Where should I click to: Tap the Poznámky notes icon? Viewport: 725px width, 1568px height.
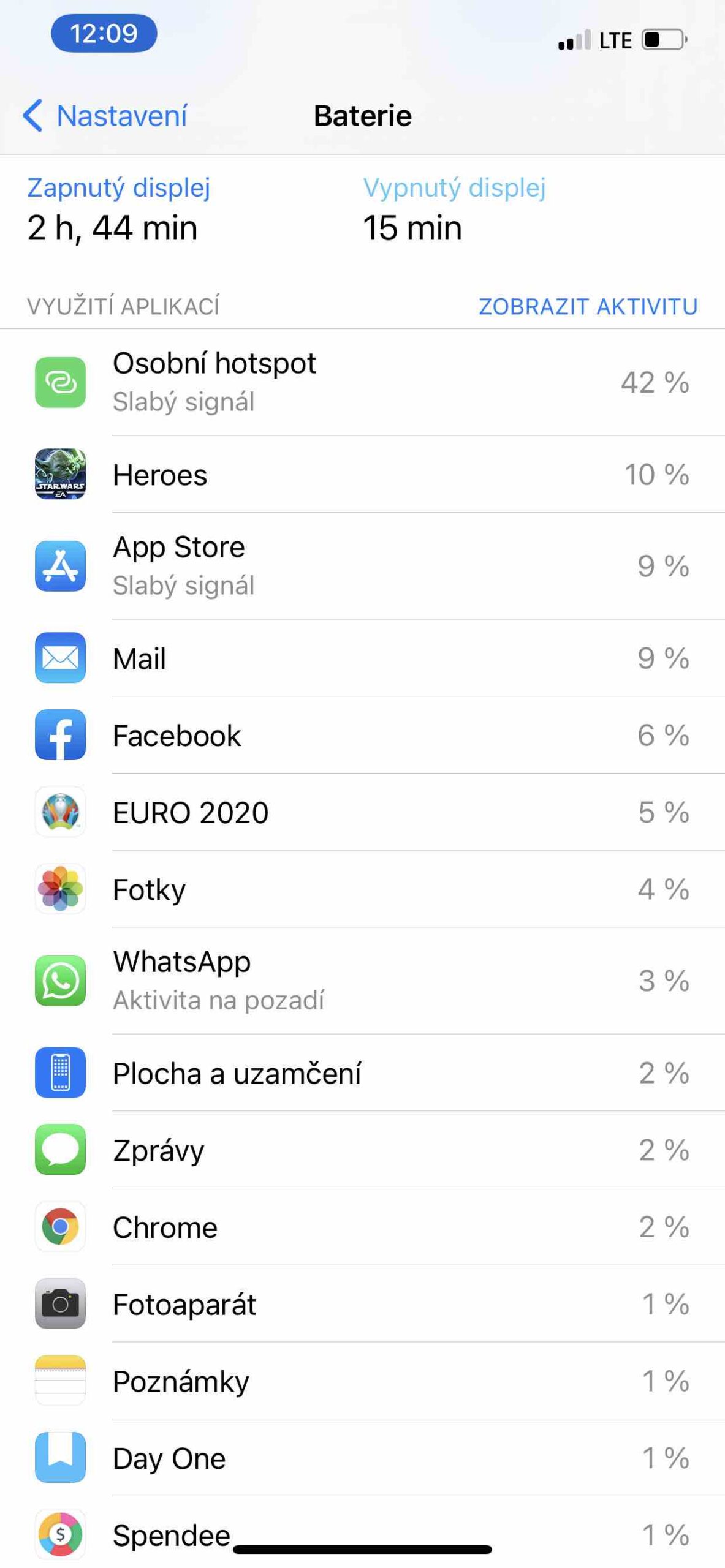tap(59, 1381)
